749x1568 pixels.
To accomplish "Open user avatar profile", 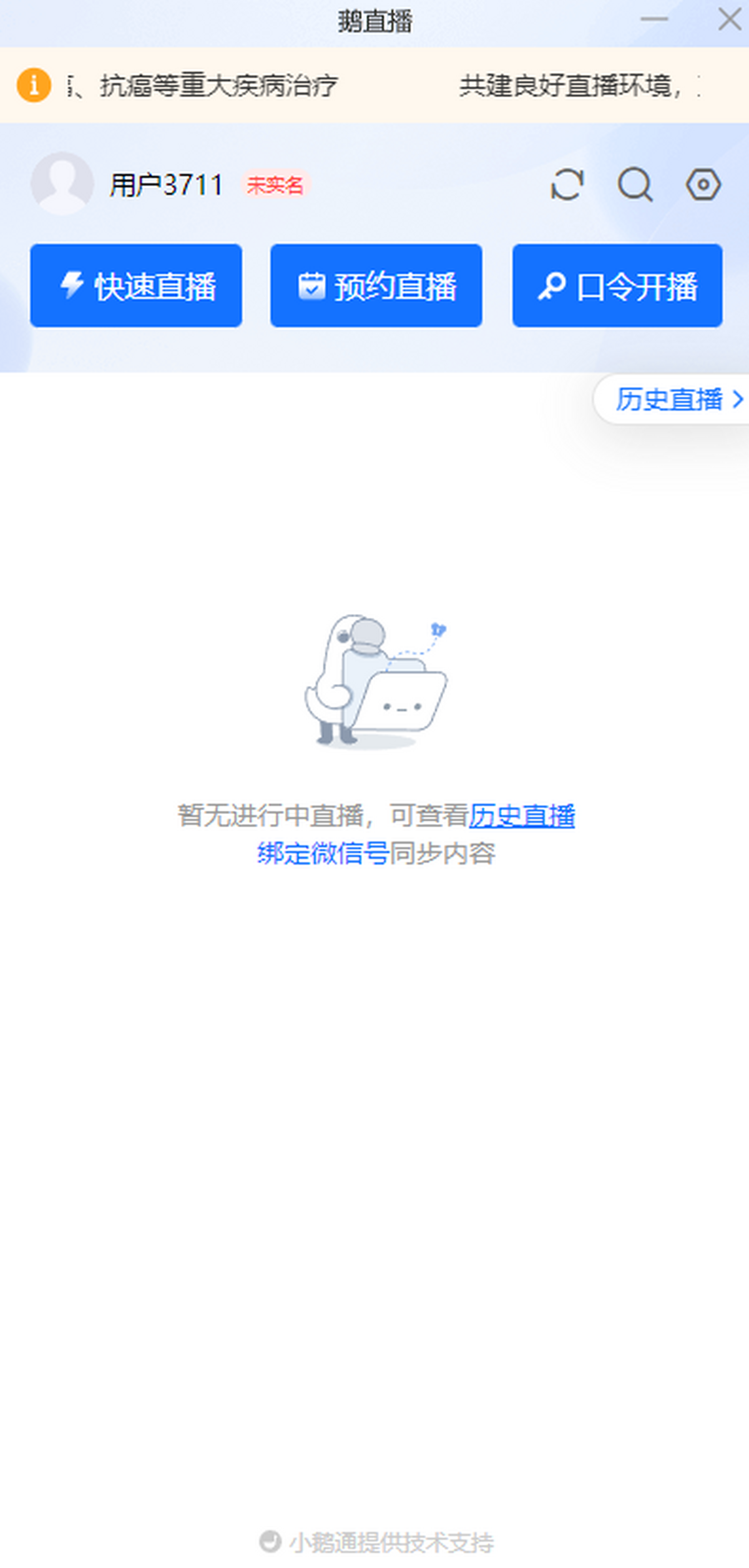I will click(x=62, y=184).
